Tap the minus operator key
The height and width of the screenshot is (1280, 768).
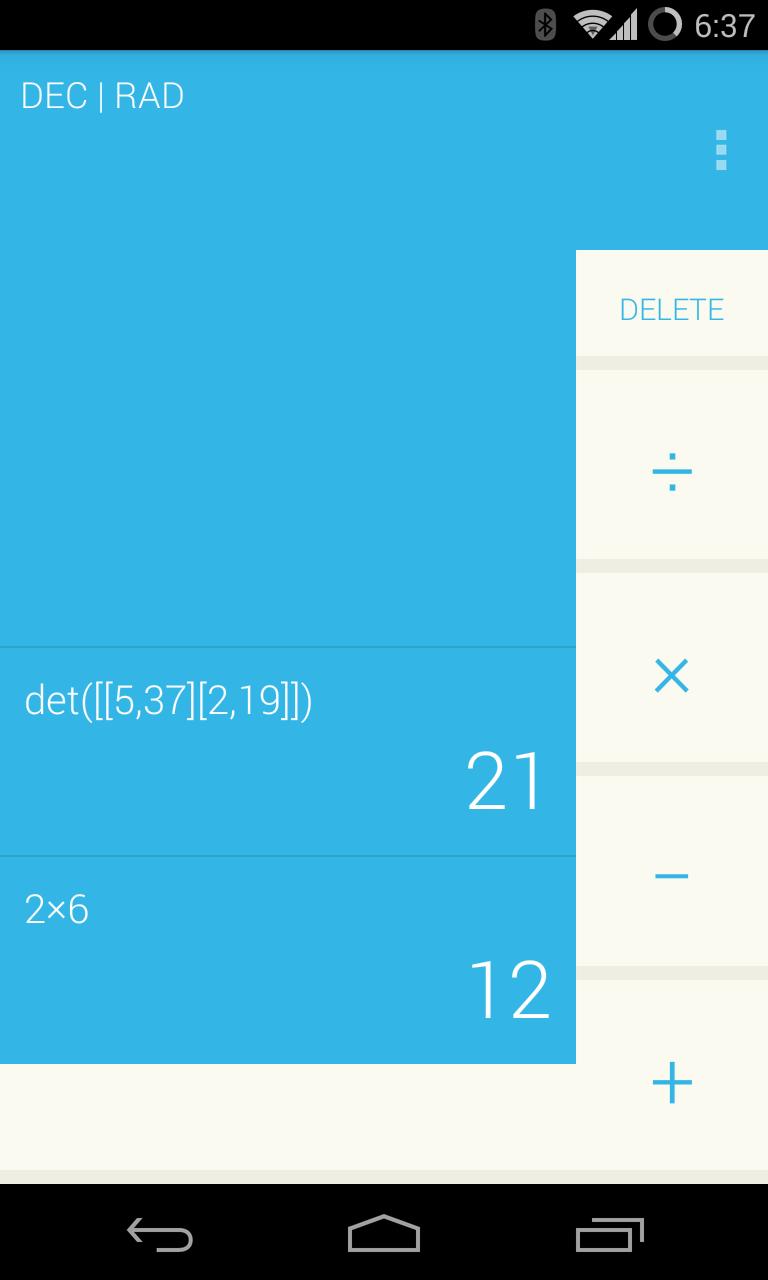coord(671,877)
